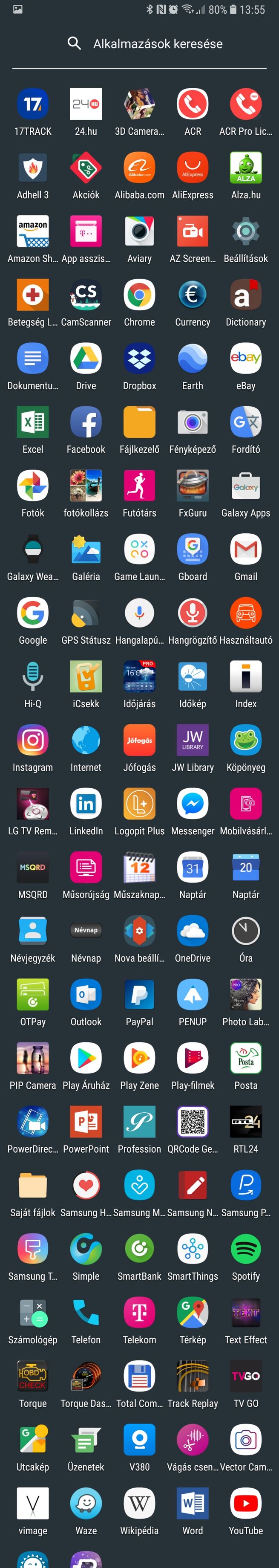
Task: Launch PayPal
Action: tap(139, 995)
